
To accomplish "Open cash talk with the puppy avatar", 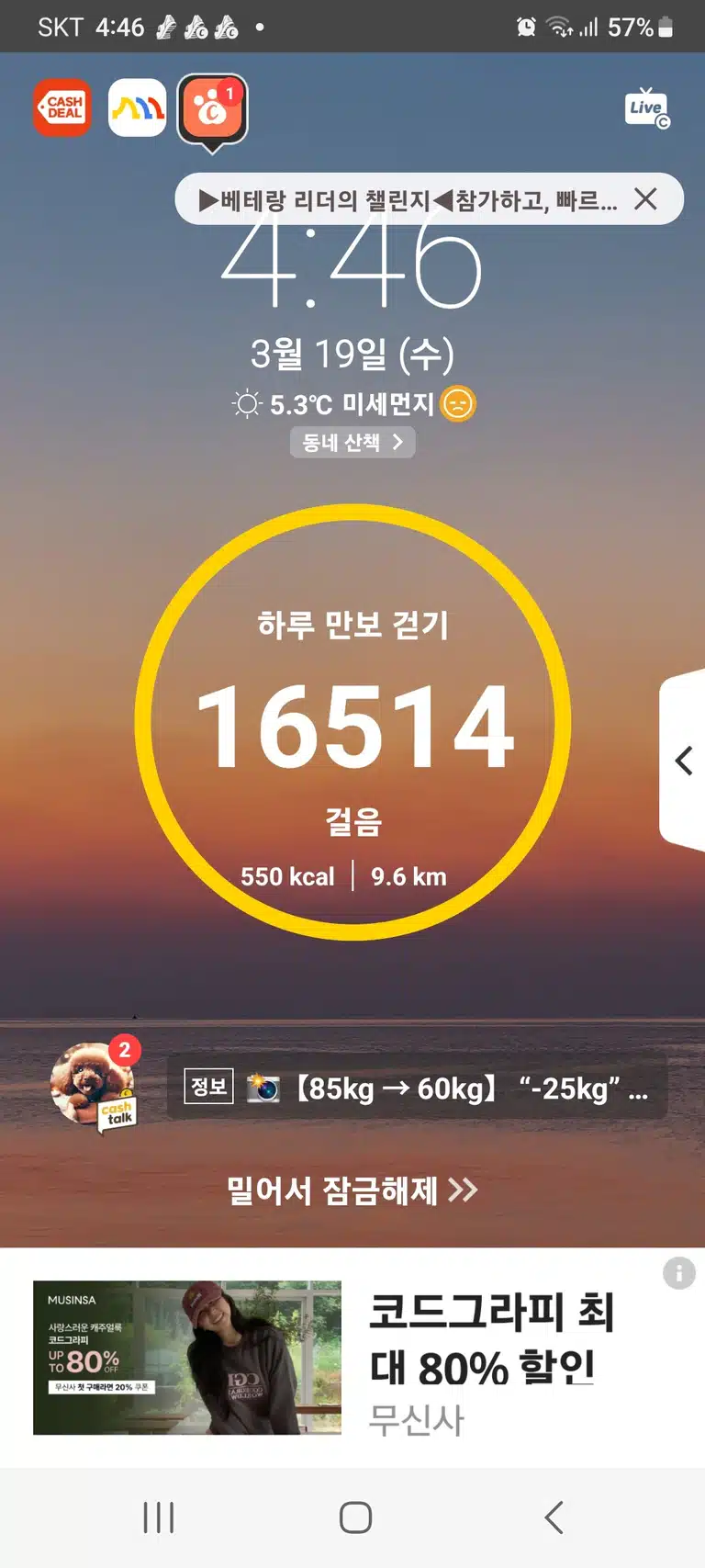I will pos(95,1087).
